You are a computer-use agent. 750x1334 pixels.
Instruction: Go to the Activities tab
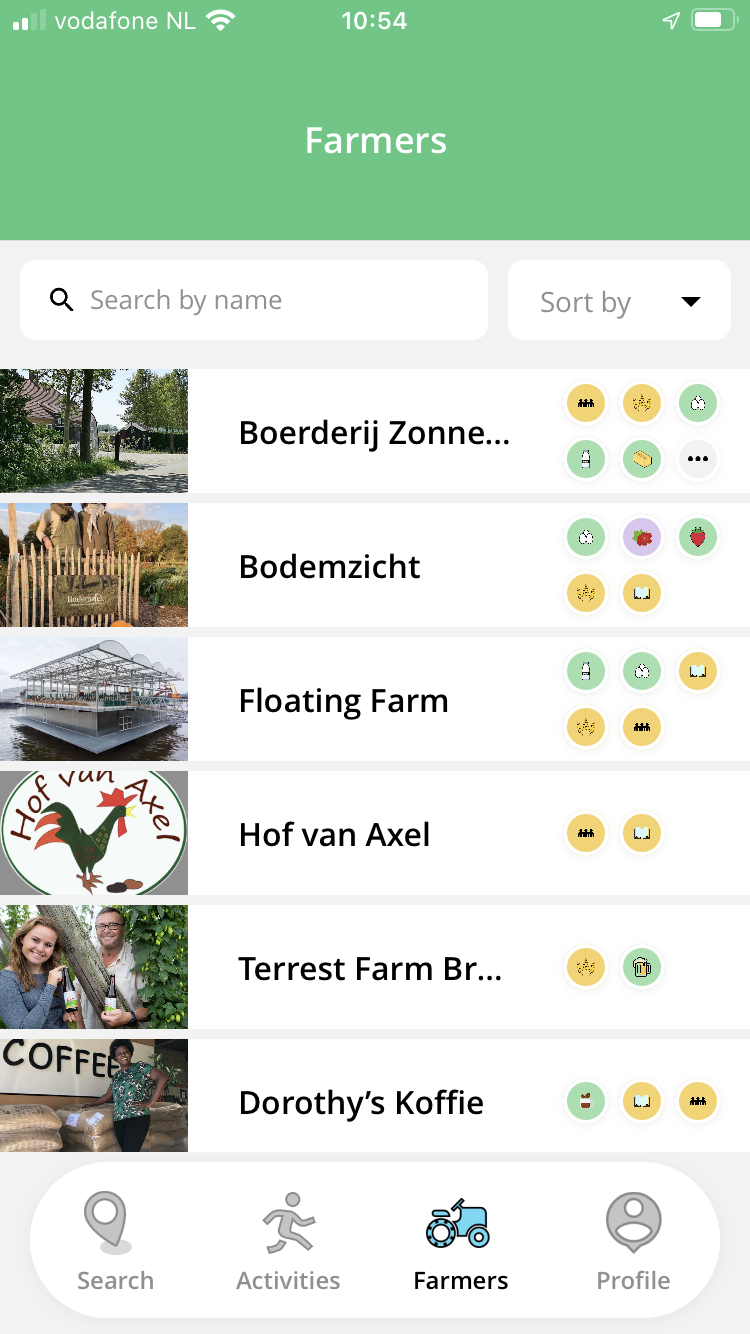(288, 1241)
